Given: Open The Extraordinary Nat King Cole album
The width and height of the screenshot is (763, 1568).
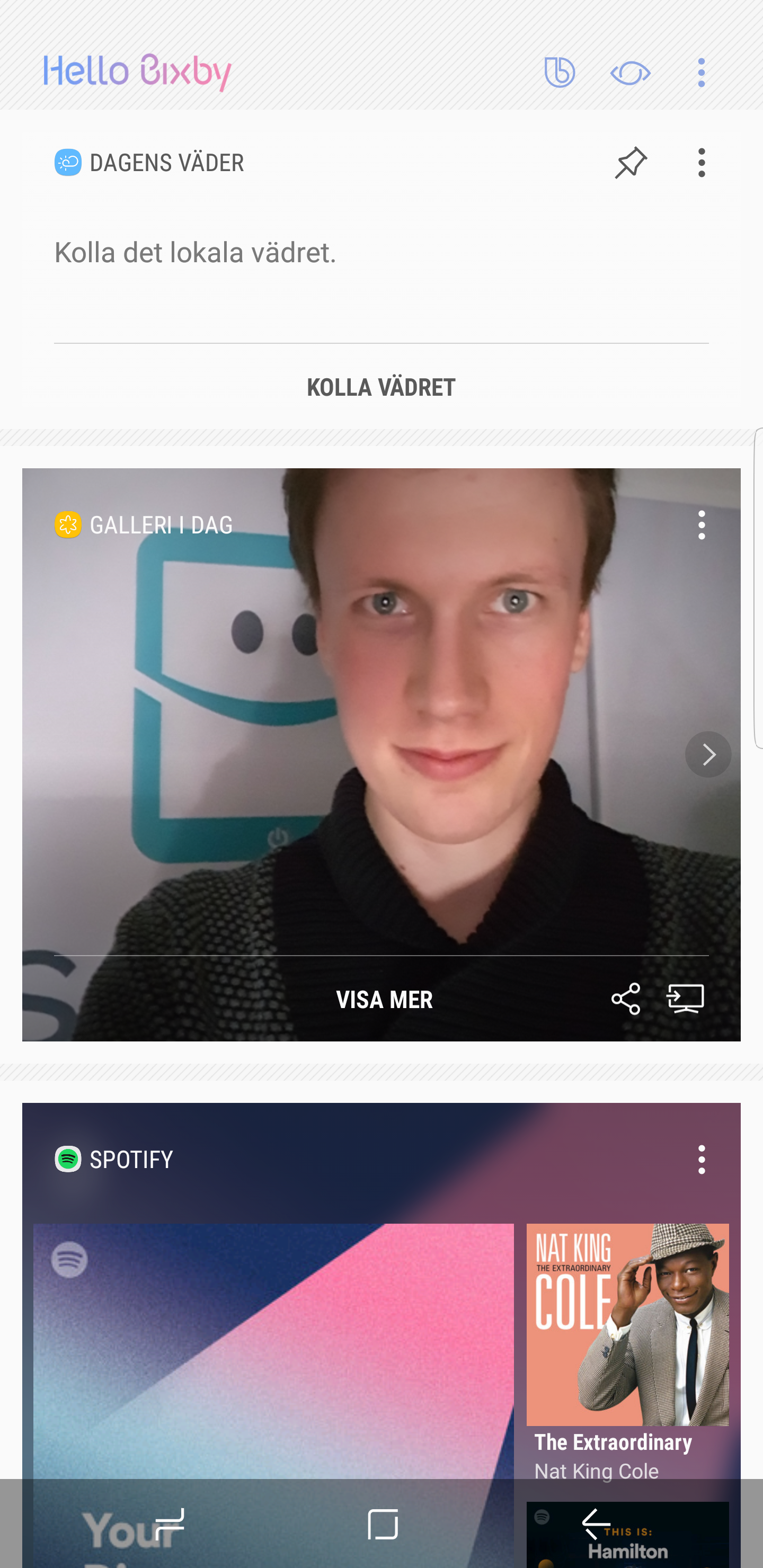Looking at the screenshot, I should (627, 1339).
